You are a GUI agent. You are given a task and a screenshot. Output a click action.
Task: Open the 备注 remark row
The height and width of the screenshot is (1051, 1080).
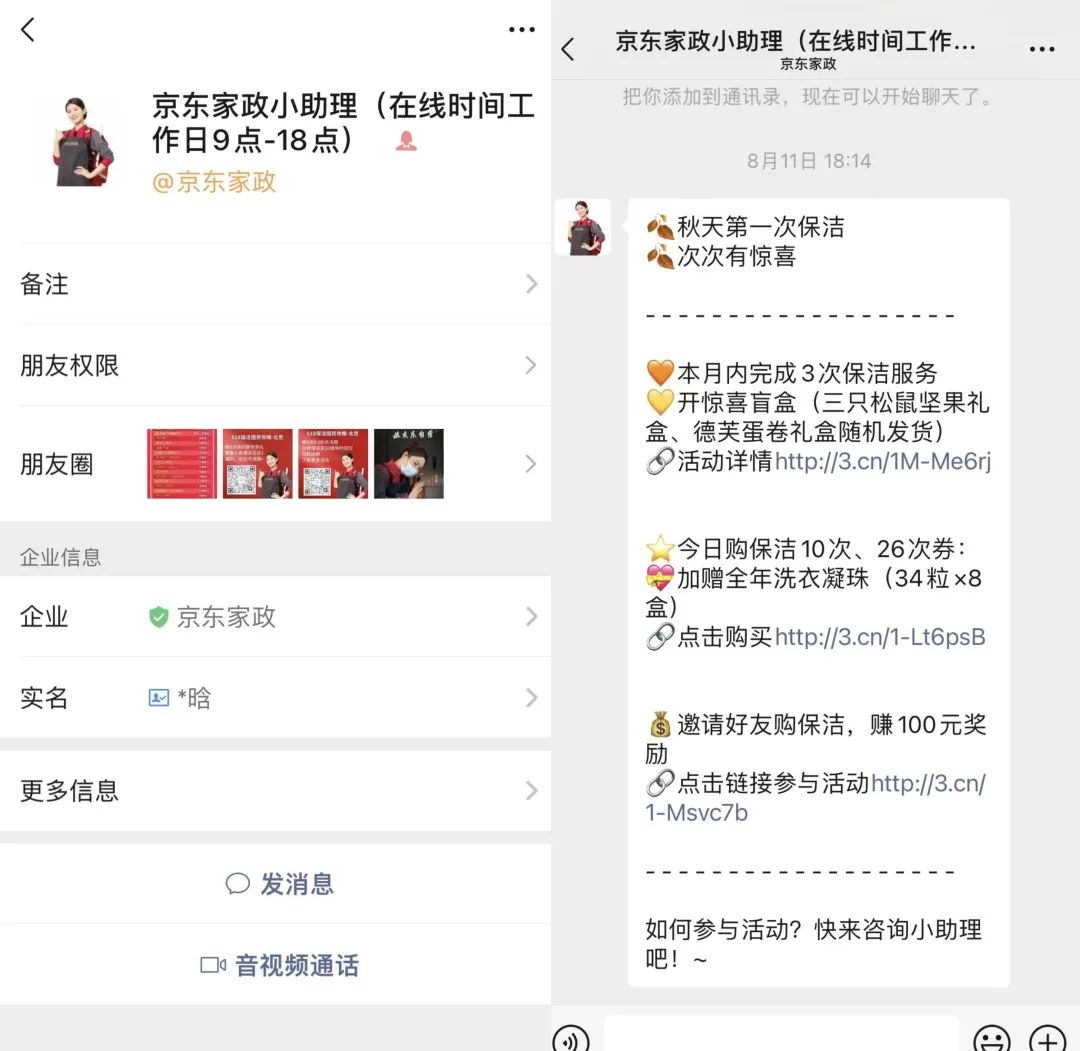(275, 284)
